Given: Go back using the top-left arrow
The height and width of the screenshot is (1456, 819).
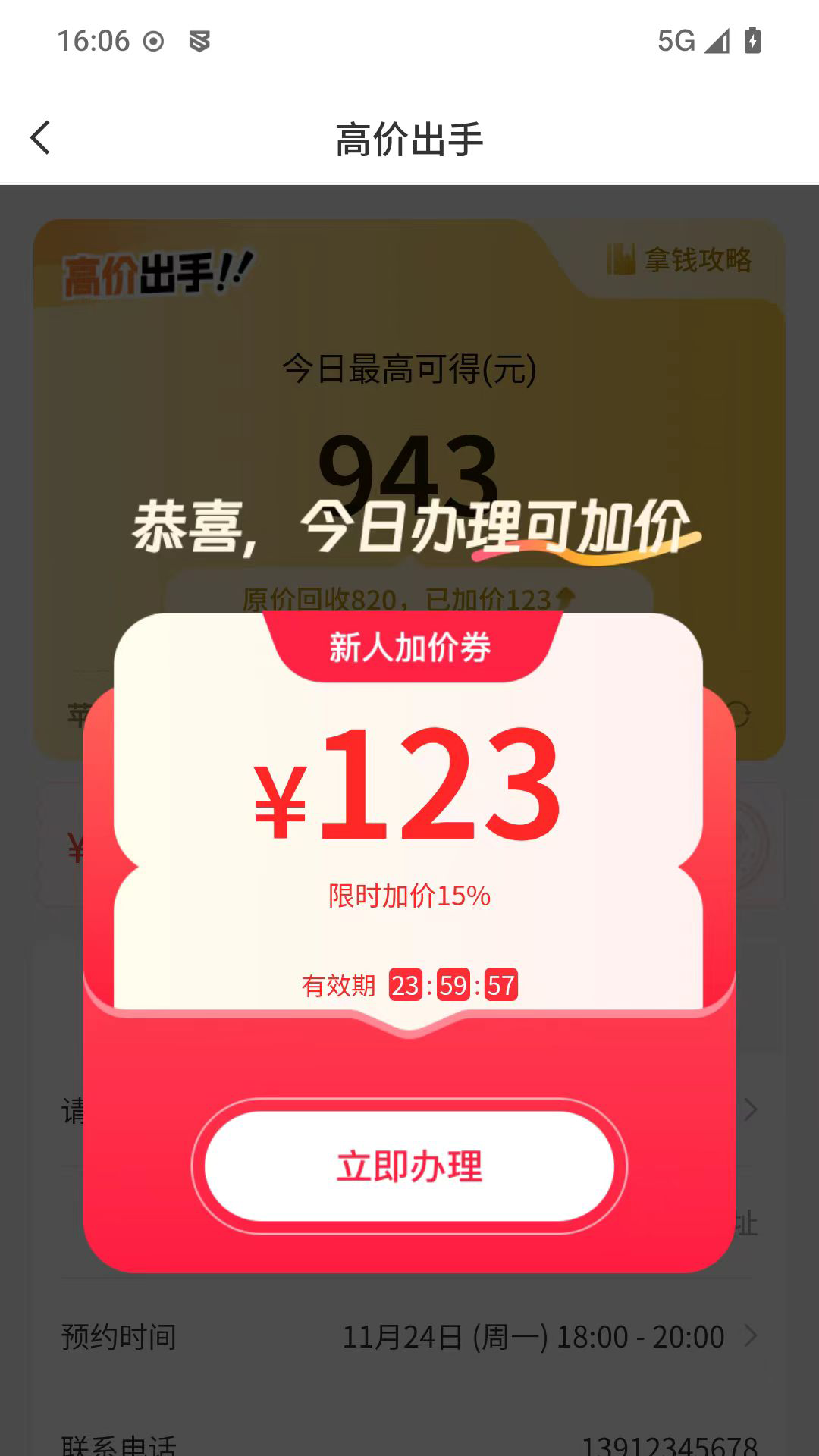Looking at the screenshot, I should (41, 138).
